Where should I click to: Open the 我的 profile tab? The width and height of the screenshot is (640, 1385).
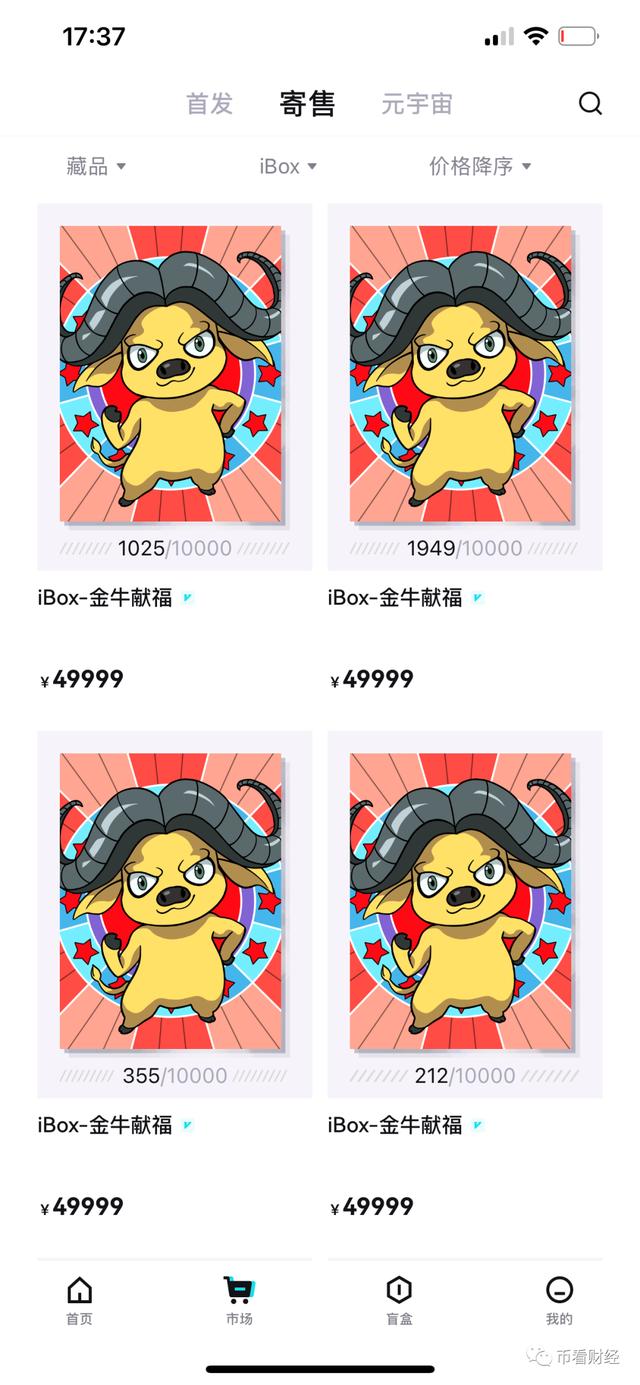coord(559,1300)
